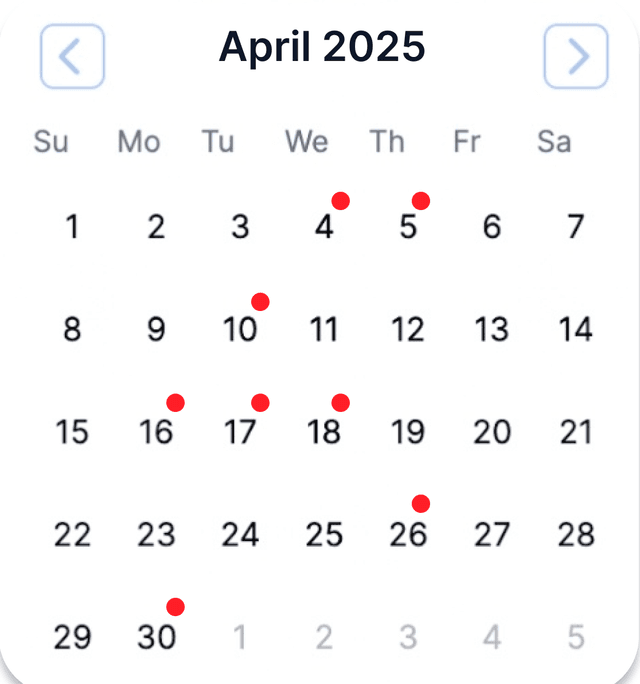
Task: Select April 16
Action: click(156, 432)
